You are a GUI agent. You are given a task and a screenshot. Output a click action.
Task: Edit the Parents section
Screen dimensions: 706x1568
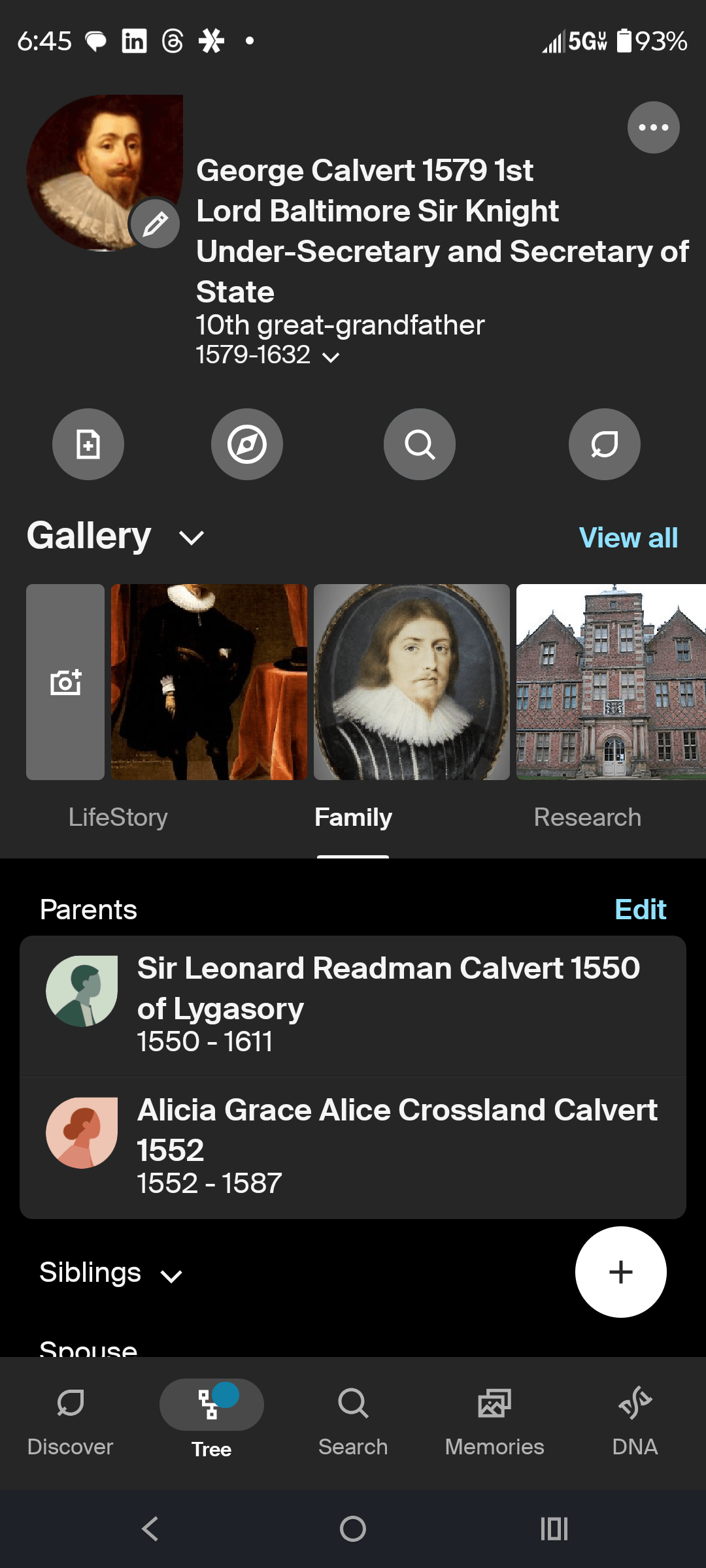coord(640,909)
